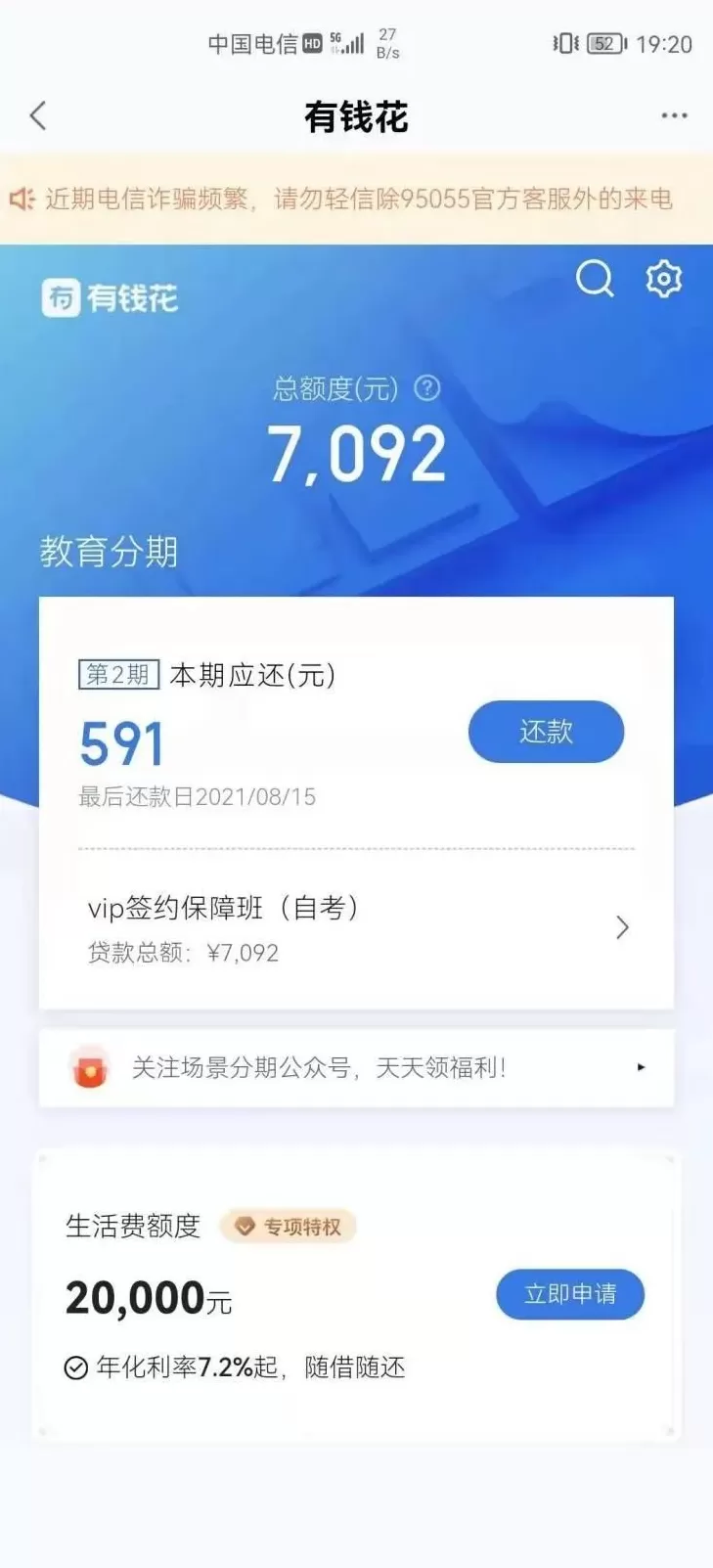Open the 关注场景分期公众号 banner
Image resolution: width=713 pixels, height=1568 pixels.
pyautogui.click(x=356, y=1067)
